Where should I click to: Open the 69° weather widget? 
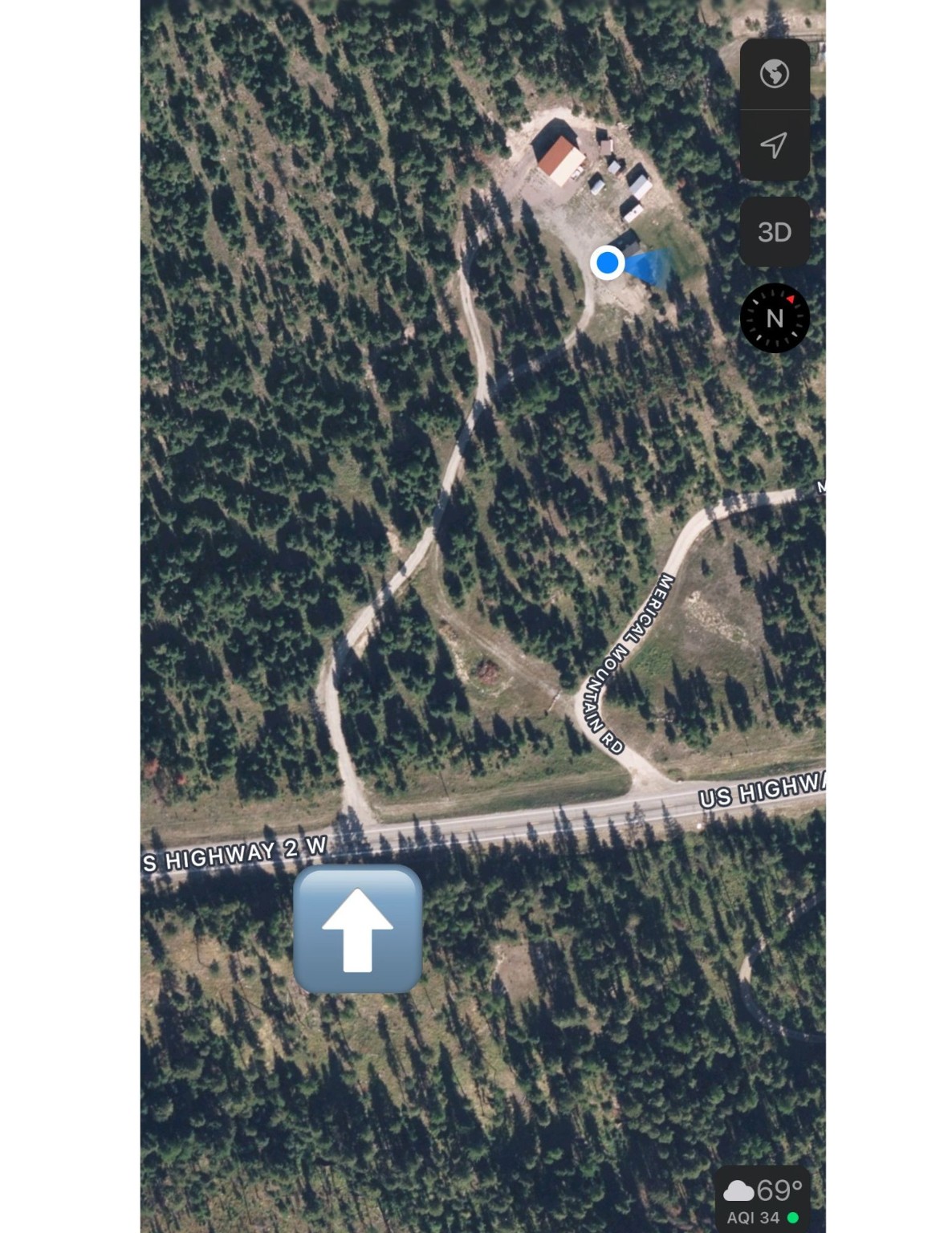pos(762,1199)
